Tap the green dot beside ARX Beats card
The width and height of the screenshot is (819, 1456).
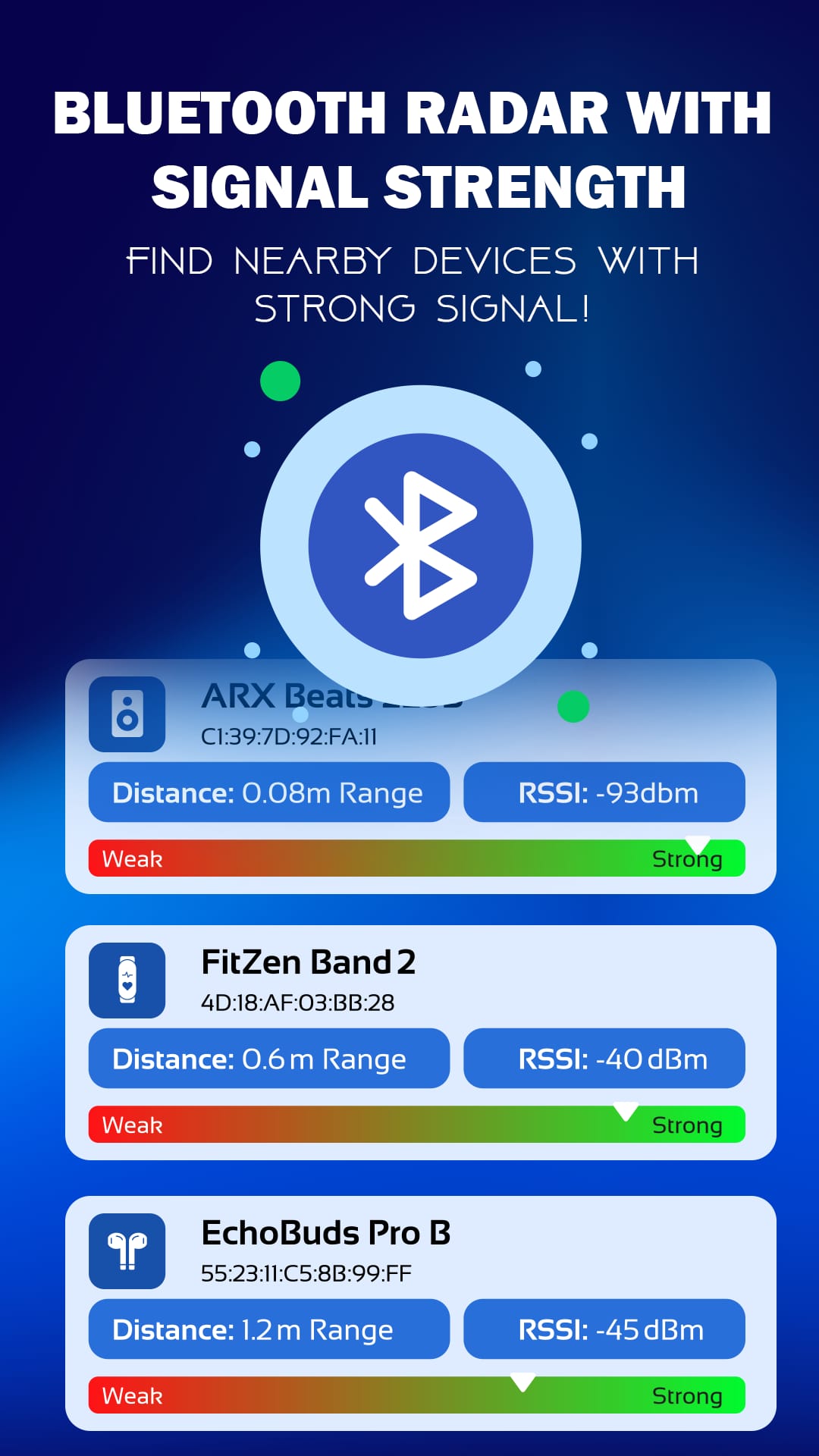pyautogui.click(x=575, y=708)
